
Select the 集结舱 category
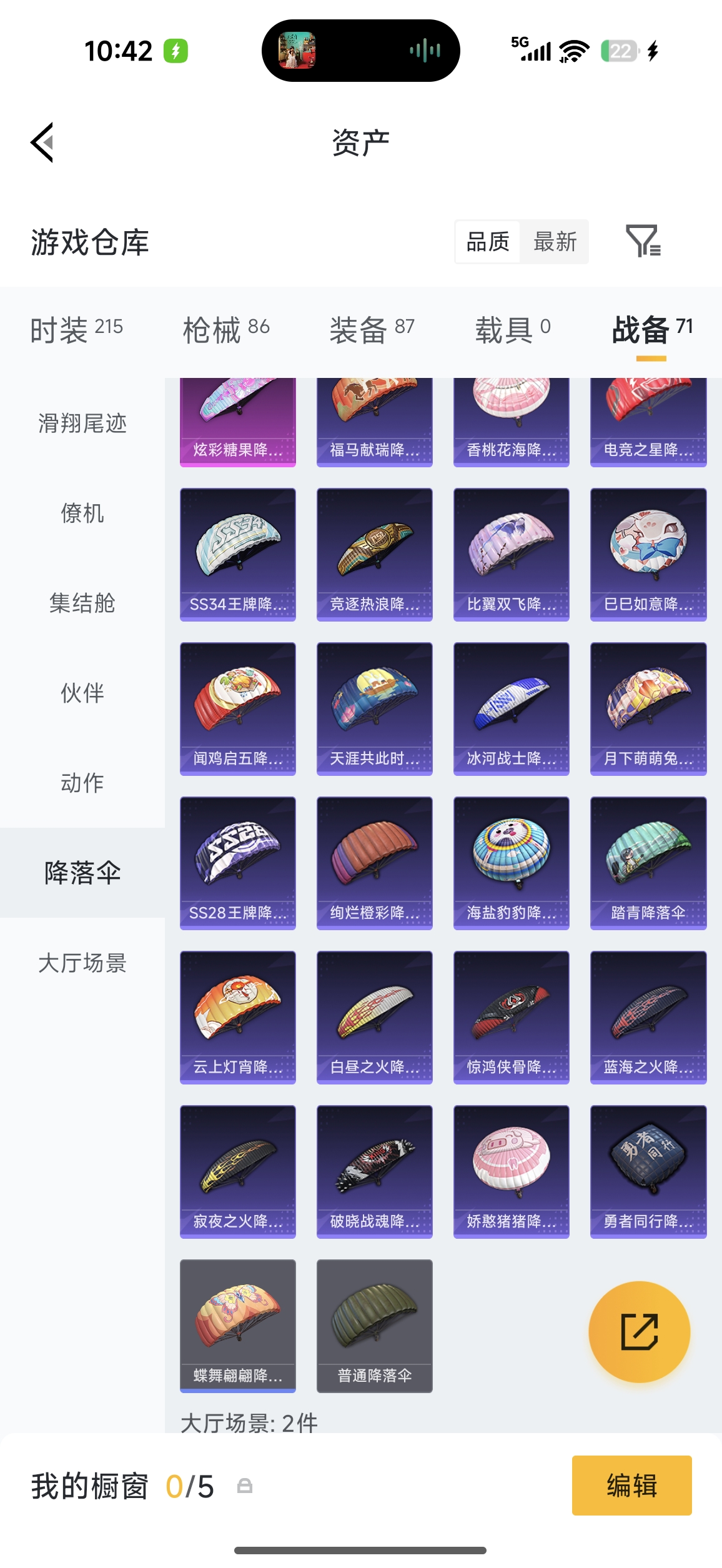coord(82,603)
